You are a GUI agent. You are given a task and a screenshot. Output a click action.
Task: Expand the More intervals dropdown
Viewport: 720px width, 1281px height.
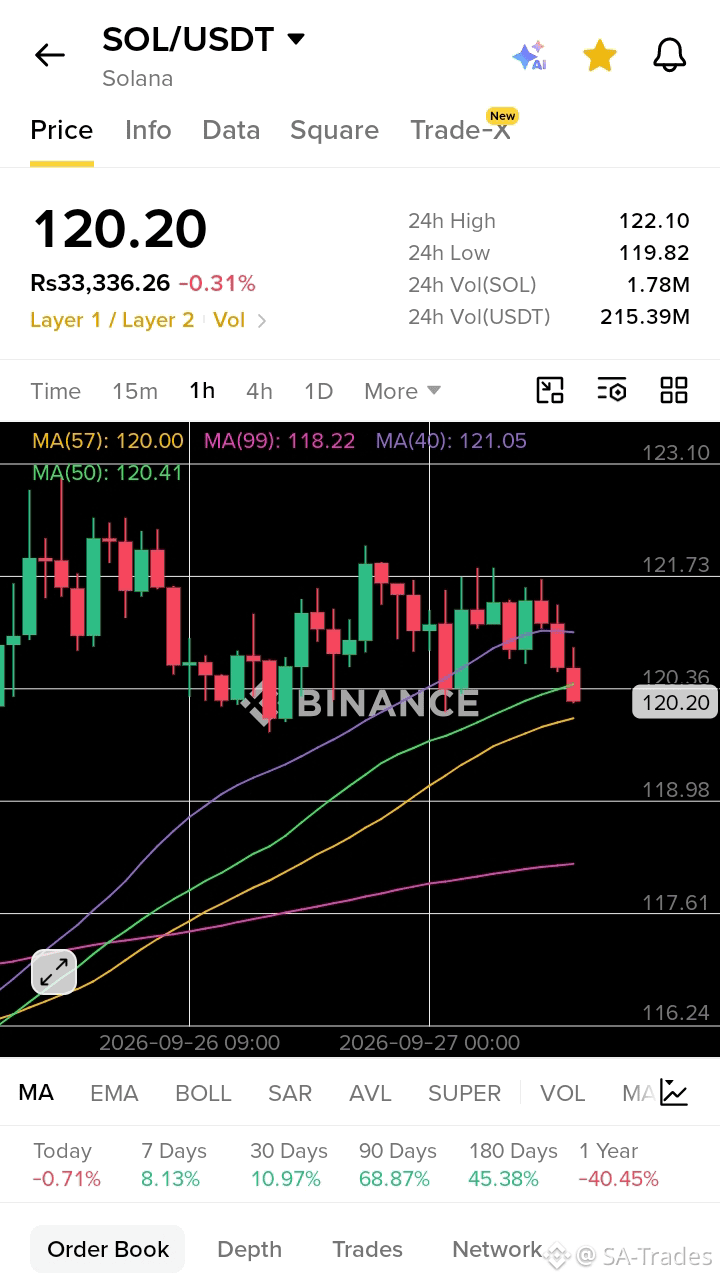402,391
